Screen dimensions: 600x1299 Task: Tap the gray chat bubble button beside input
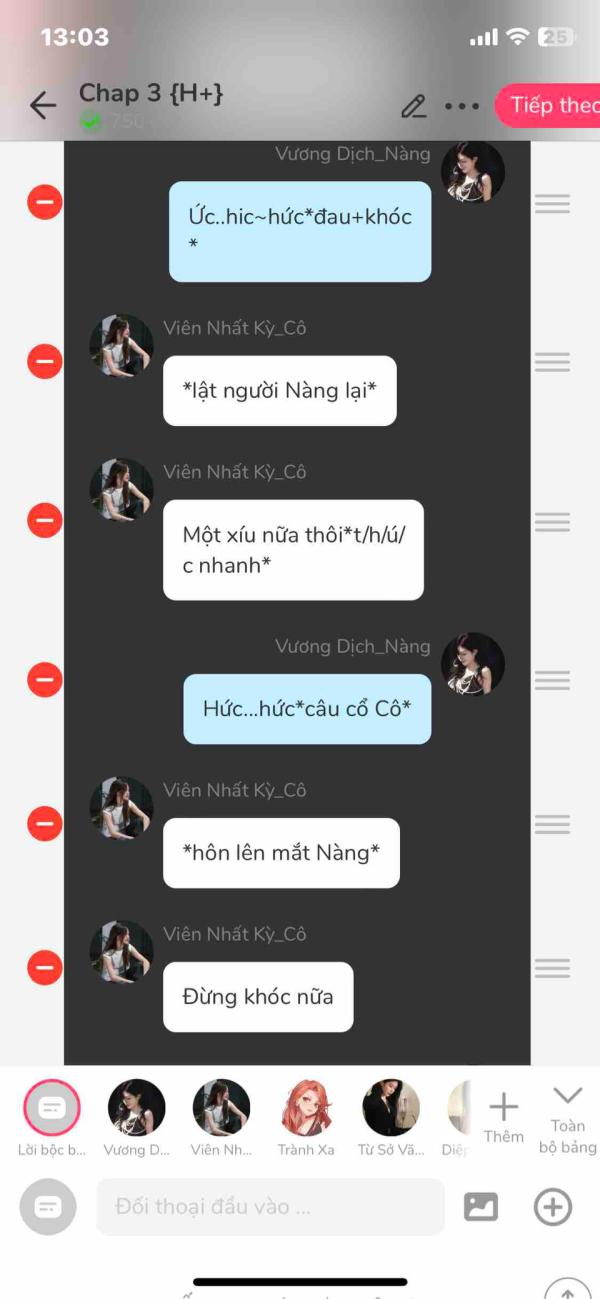[47, 1207]
